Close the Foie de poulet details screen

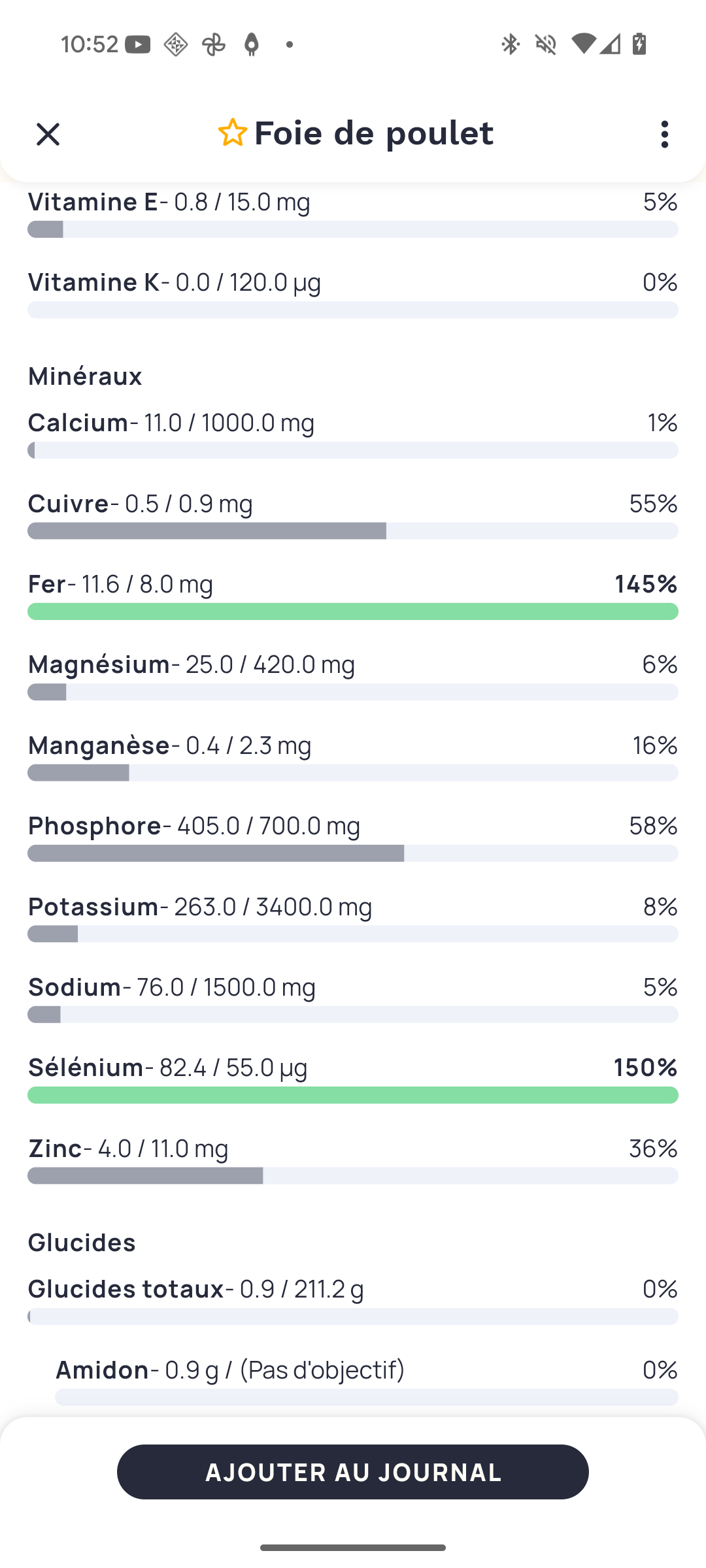tap(48, 134)
